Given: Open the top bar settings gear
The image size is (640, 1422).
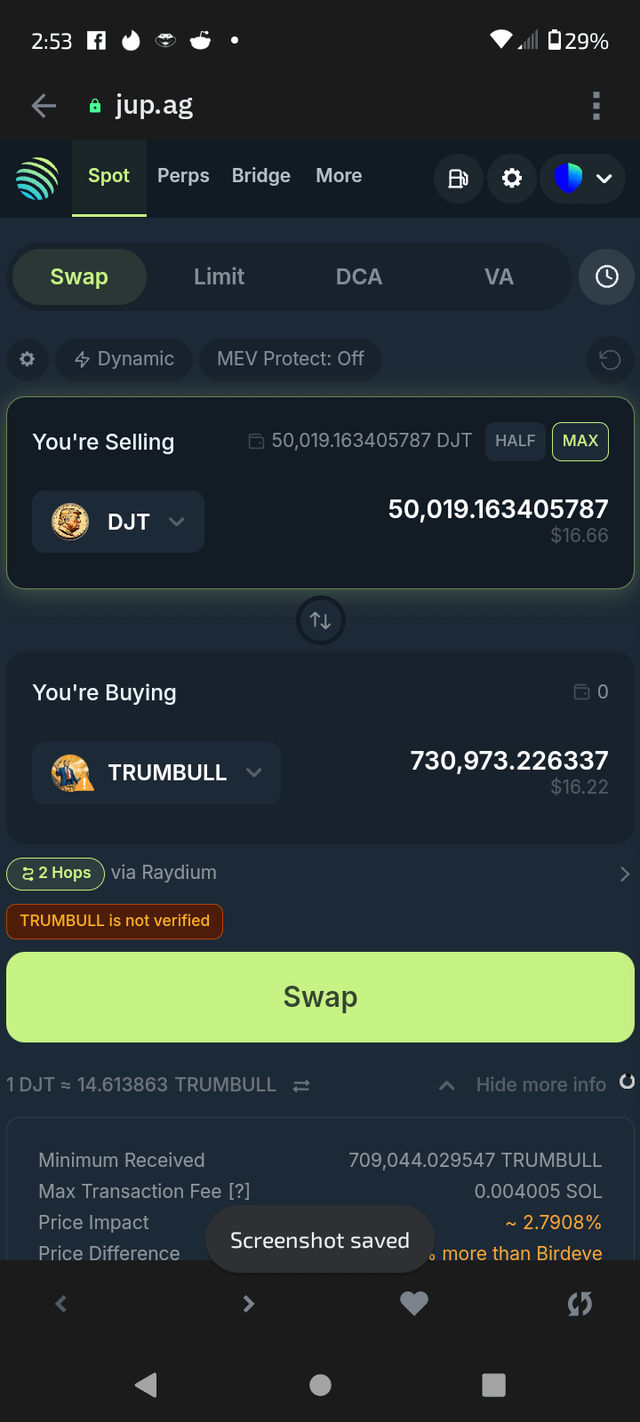Looking at the screenshot, I should coord(512,179).
